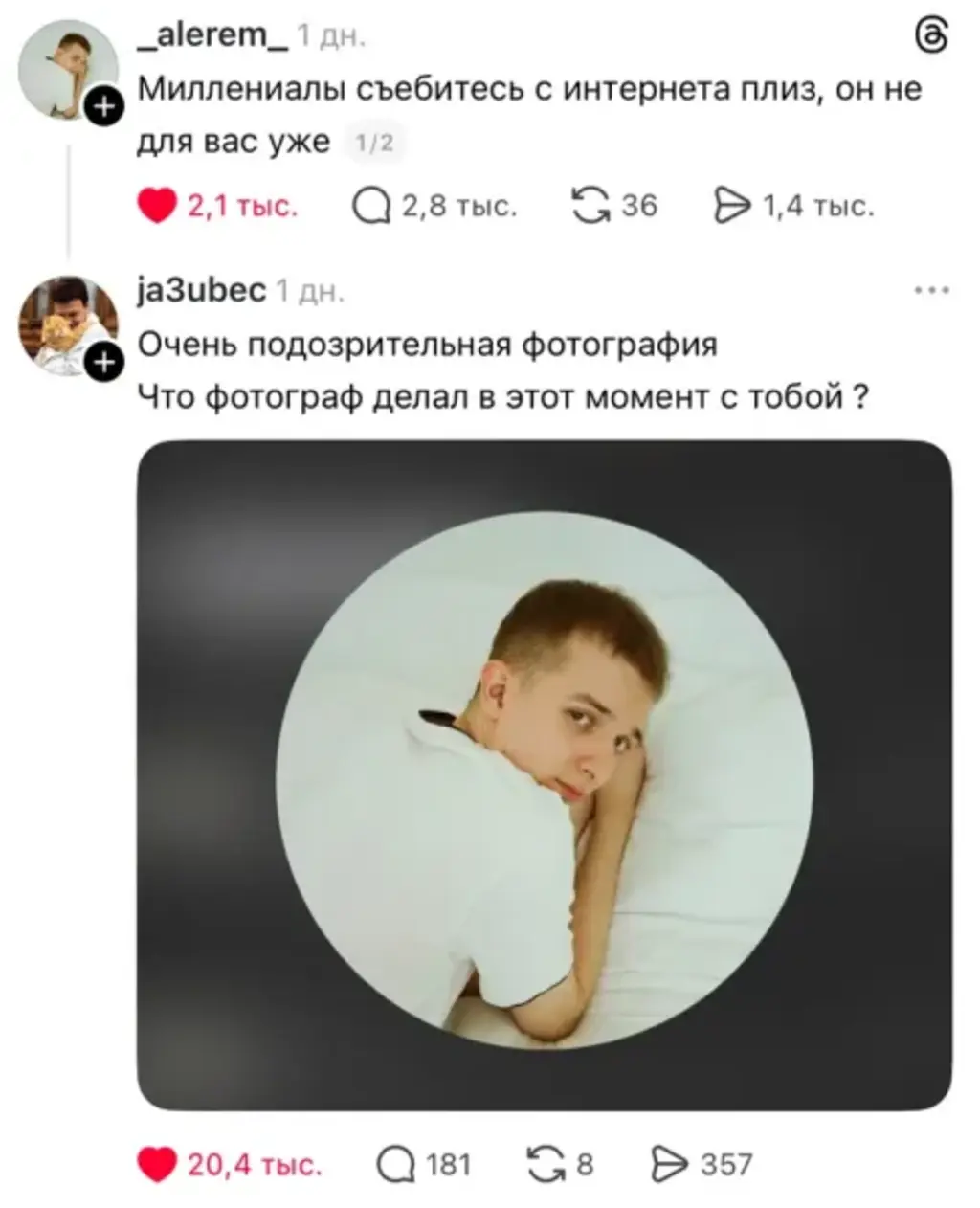Share ja3ubec's reply via send icon
The height and width of the screenshot is (1208, 980).
pos(669,1164)
